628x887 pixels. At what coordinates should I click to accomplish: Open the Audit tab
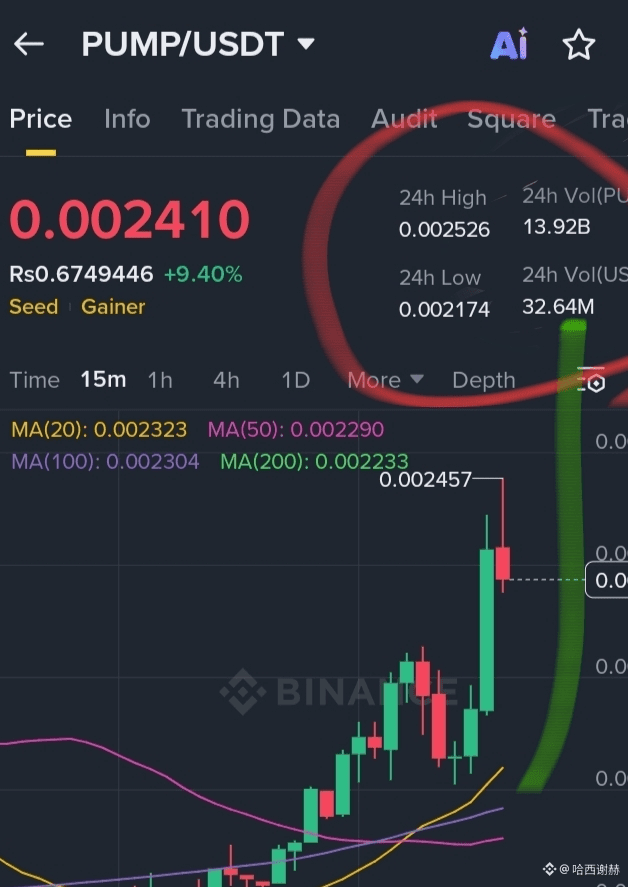[404, 119]
